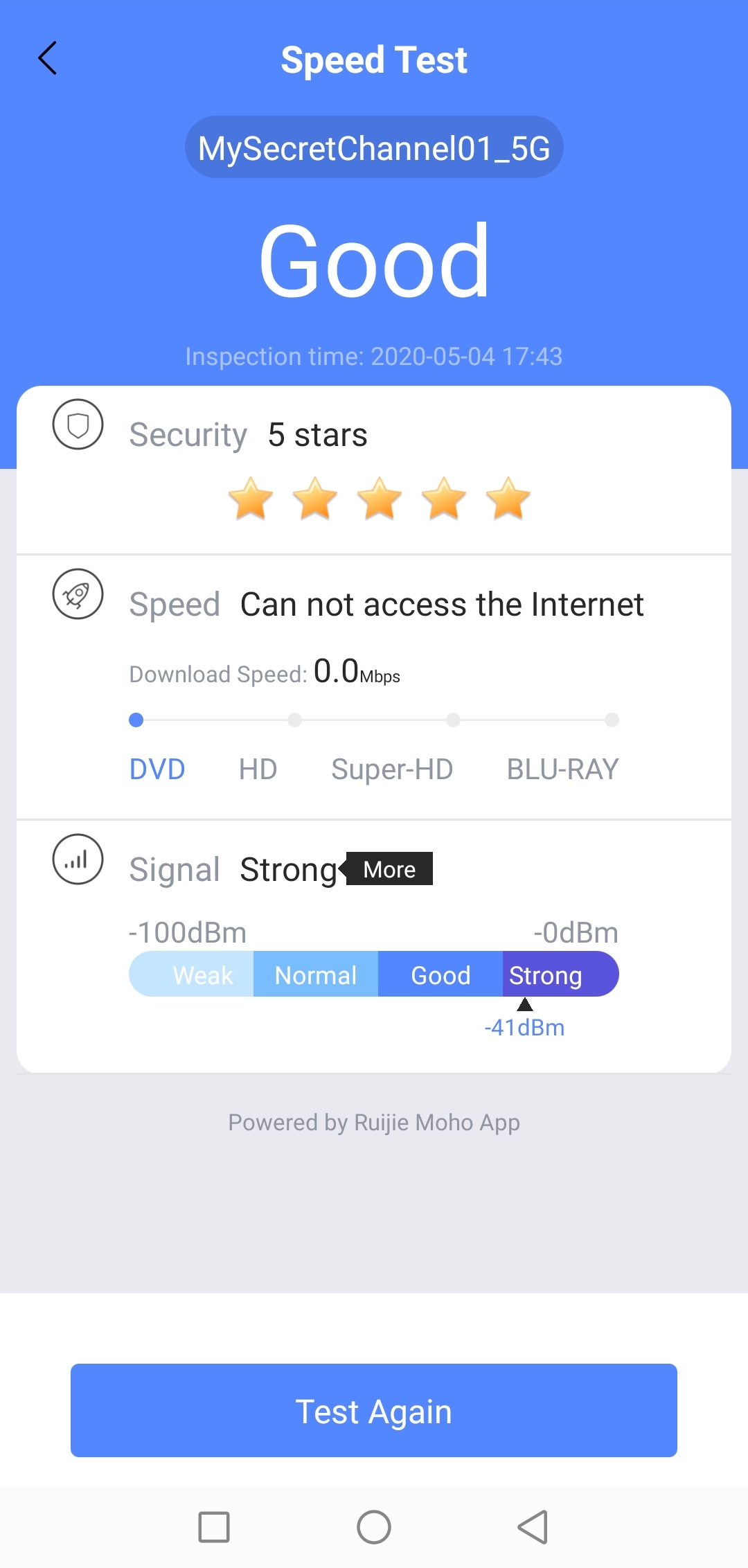Tap the More tag next to Signal
Screen dimensions: 748x1568
pyautogui.click(x=386, y=868)
